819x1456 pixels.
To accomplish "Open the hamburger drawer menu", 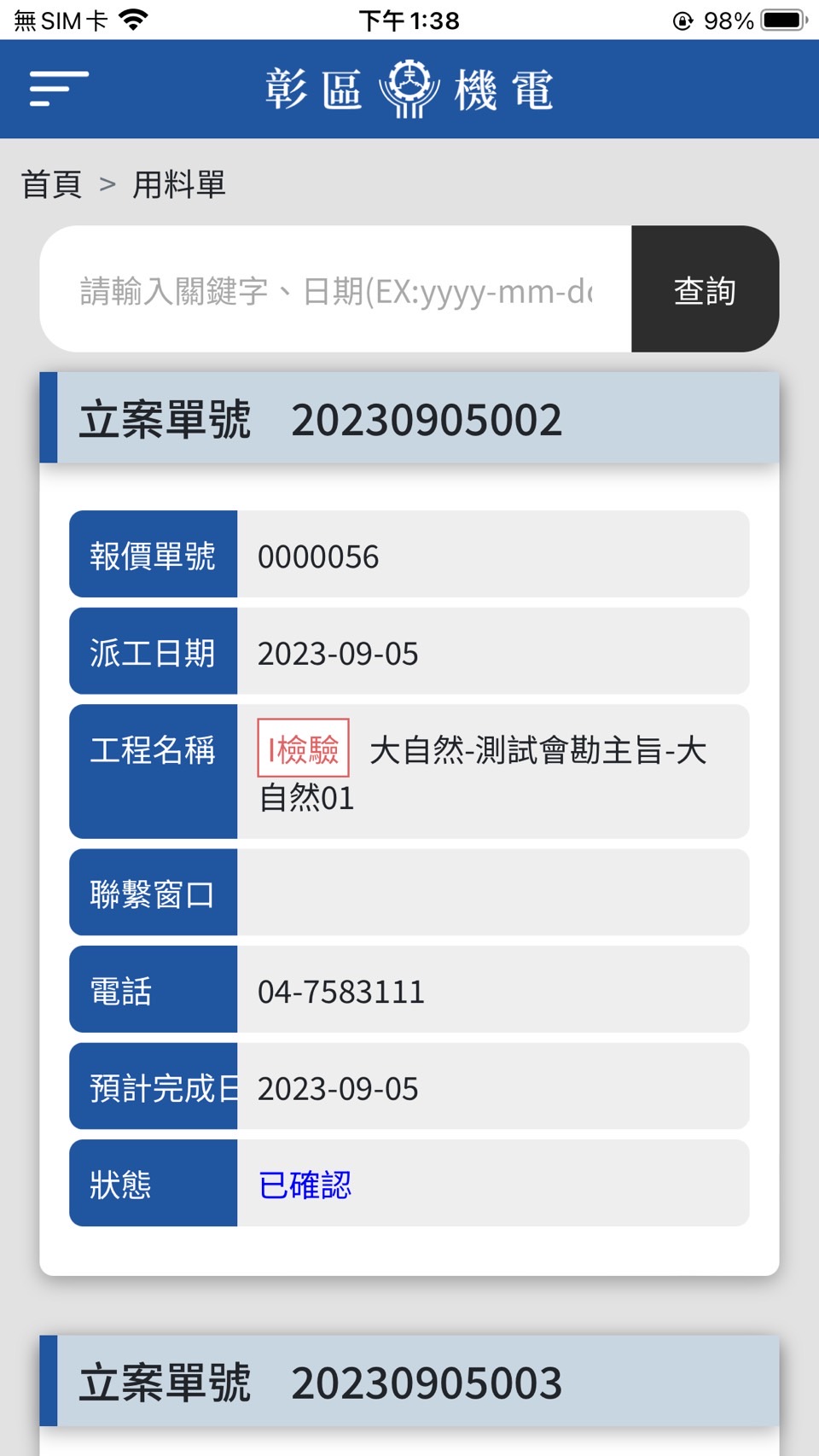I will 58,89.
